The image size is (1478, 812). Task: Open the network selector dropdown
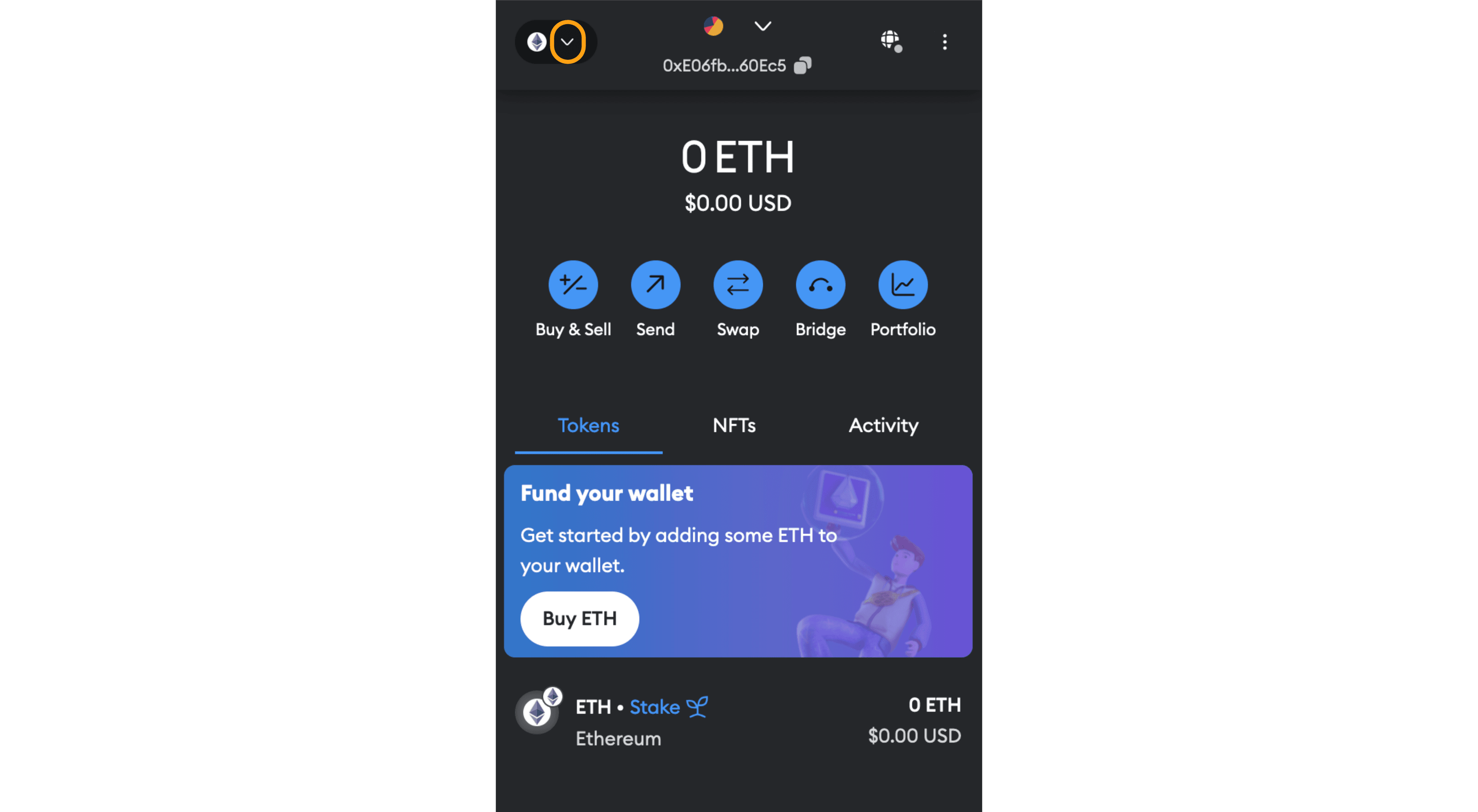tap(556, 42)
